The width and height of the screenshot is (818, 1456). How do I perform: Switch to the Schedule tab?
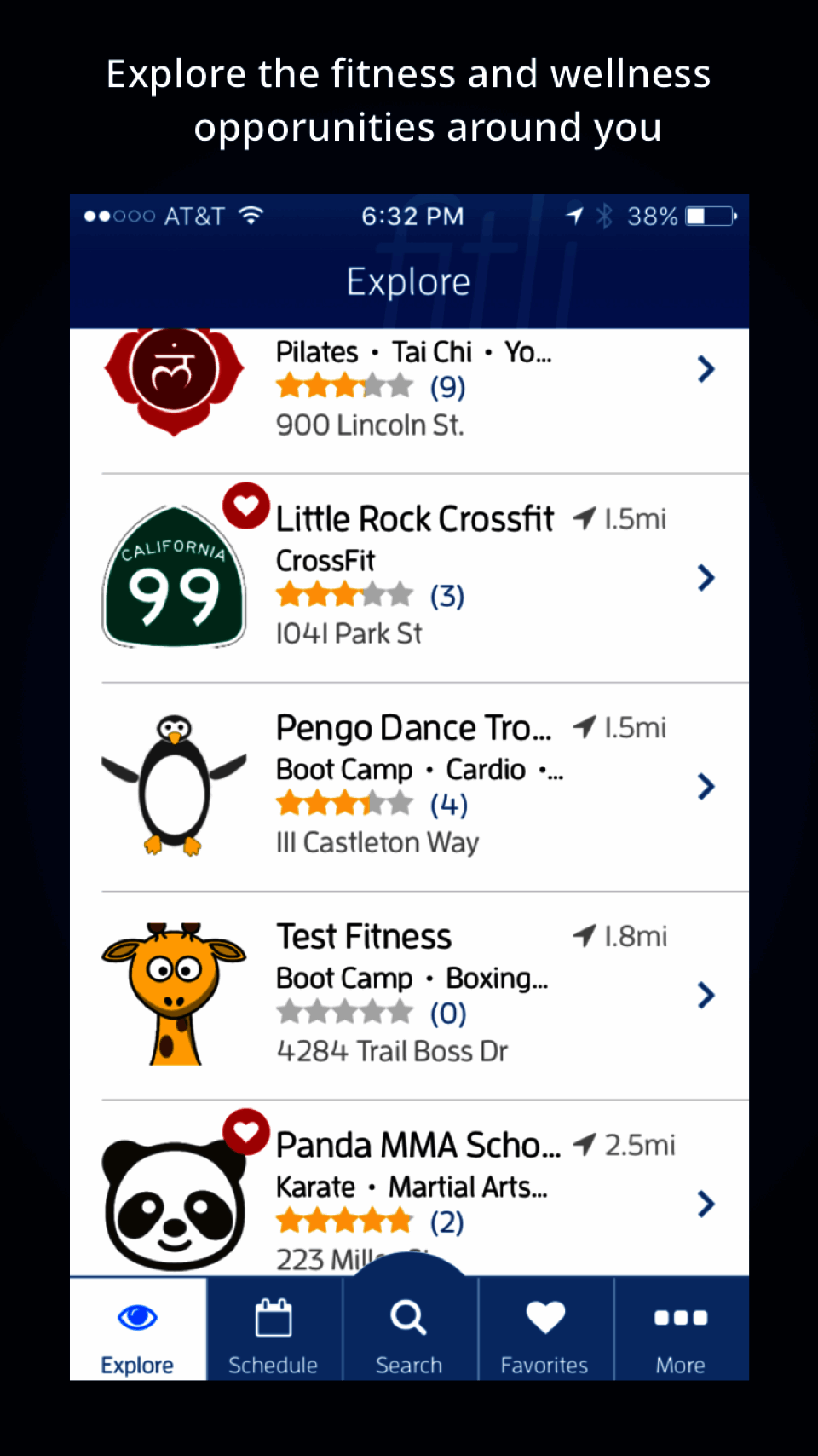[273, 1330]
